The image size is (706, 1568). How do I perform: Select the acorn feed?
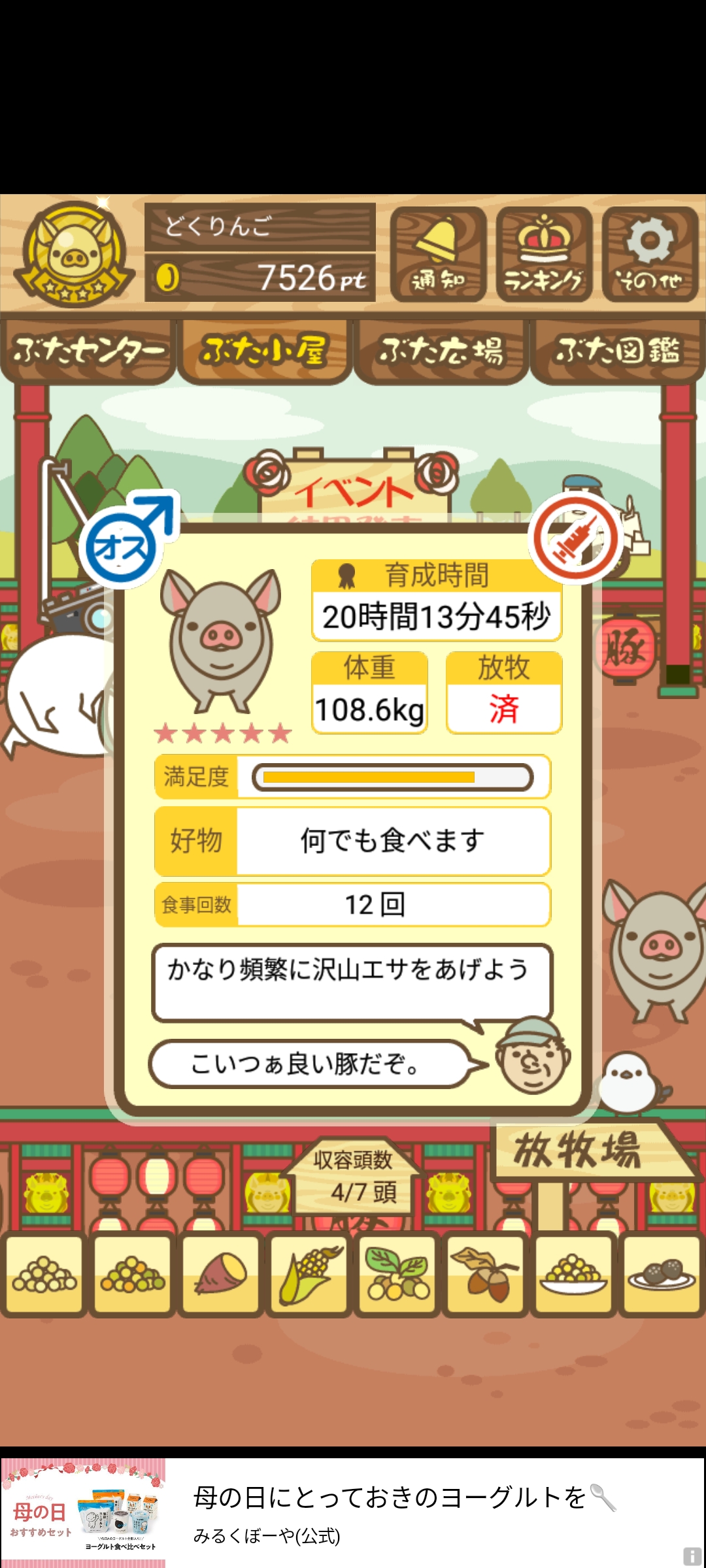click(x=485, y=1275)
